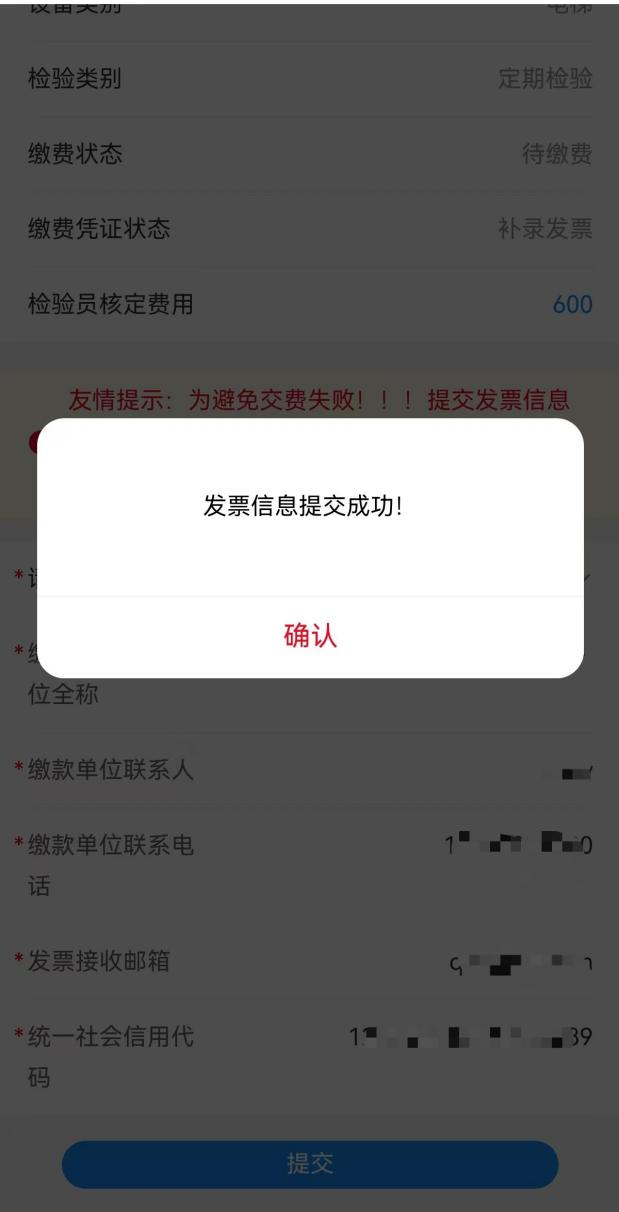Confirm the invoice submission success dialog
The height and width of the screenshot is (1212, 619).
tap(310, 637)
